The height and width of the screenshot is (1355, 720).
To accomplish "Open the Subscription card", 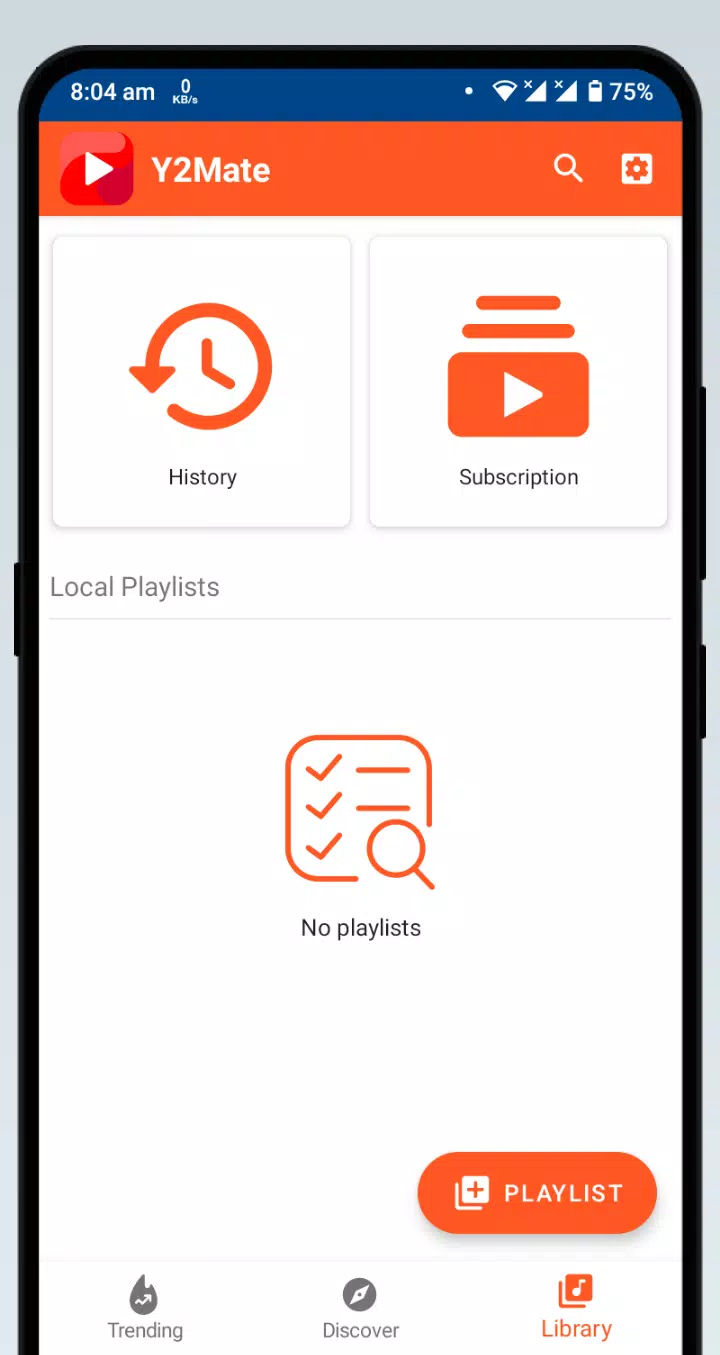I will [x=518, y=382].
